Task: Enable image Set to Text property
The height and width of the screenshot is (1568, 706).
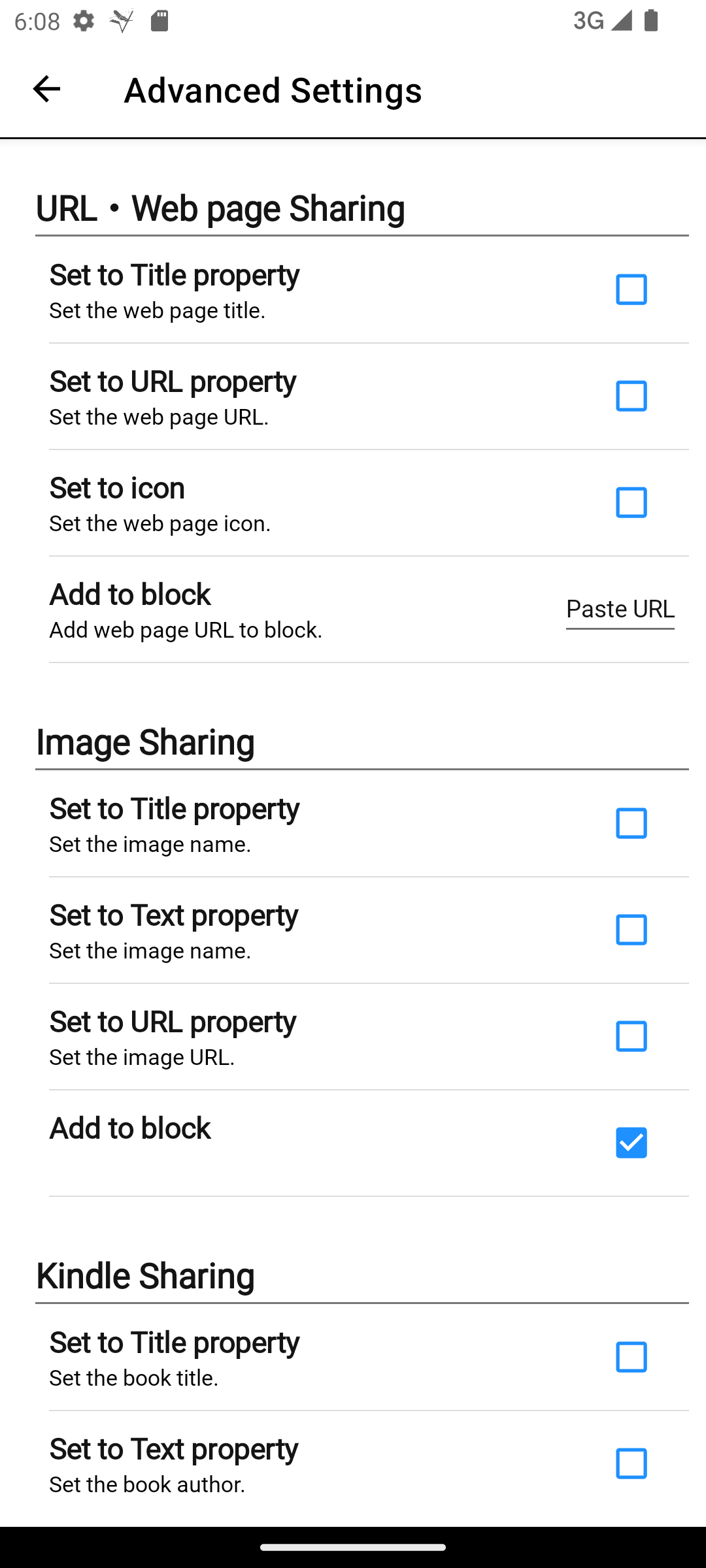Action: click(x=631, y=930)
